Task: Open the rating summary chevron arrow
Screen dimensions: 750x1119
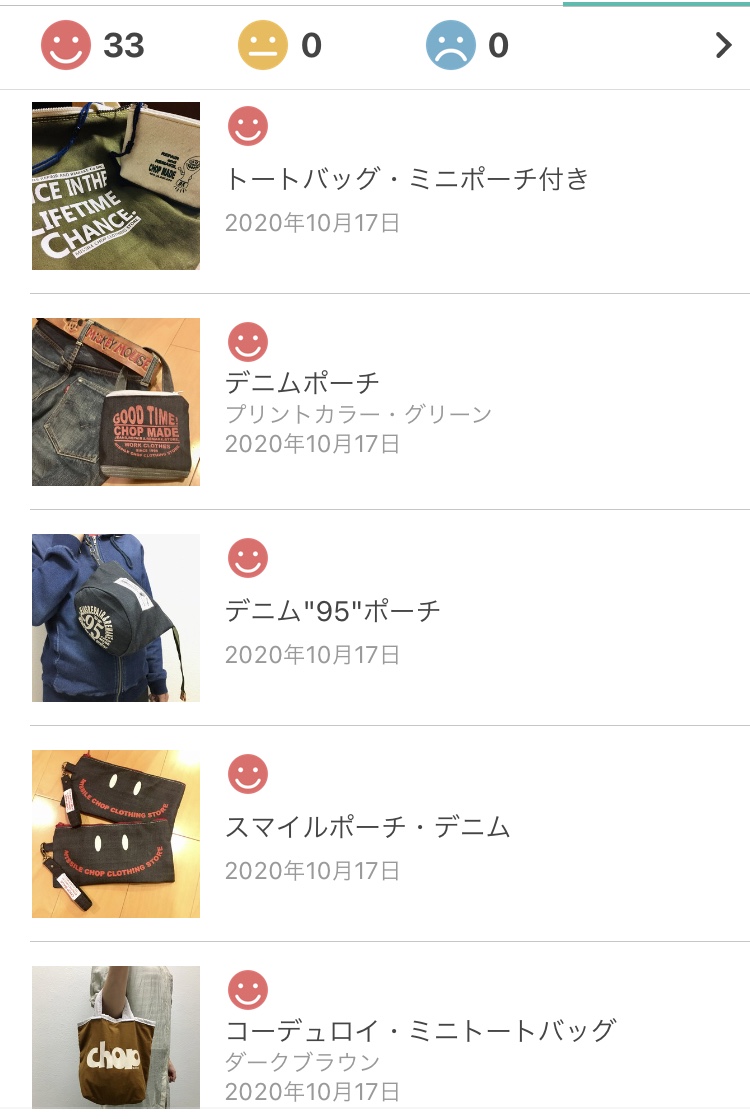Action: tap(723, 45)
